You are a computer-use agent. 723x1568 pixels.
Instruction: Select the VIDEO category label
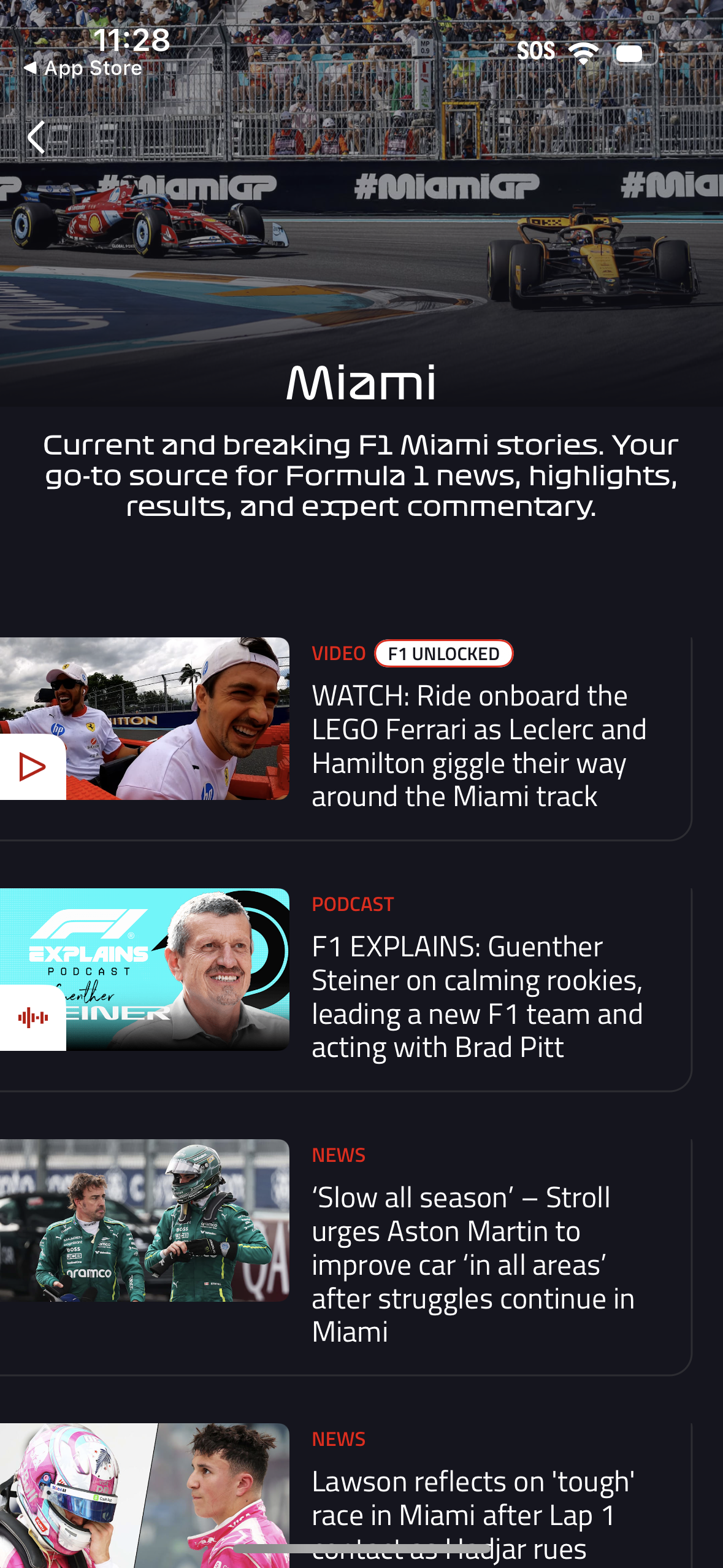[338, 654]
